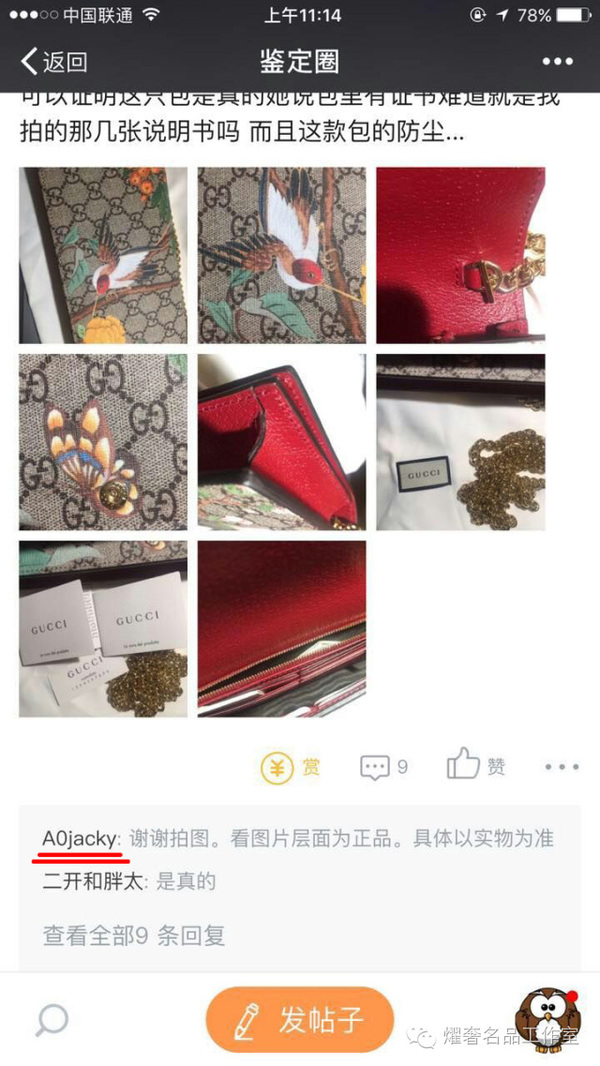View the first bird pattern photo
600x1066 pixels.
(x=103, y=255)
